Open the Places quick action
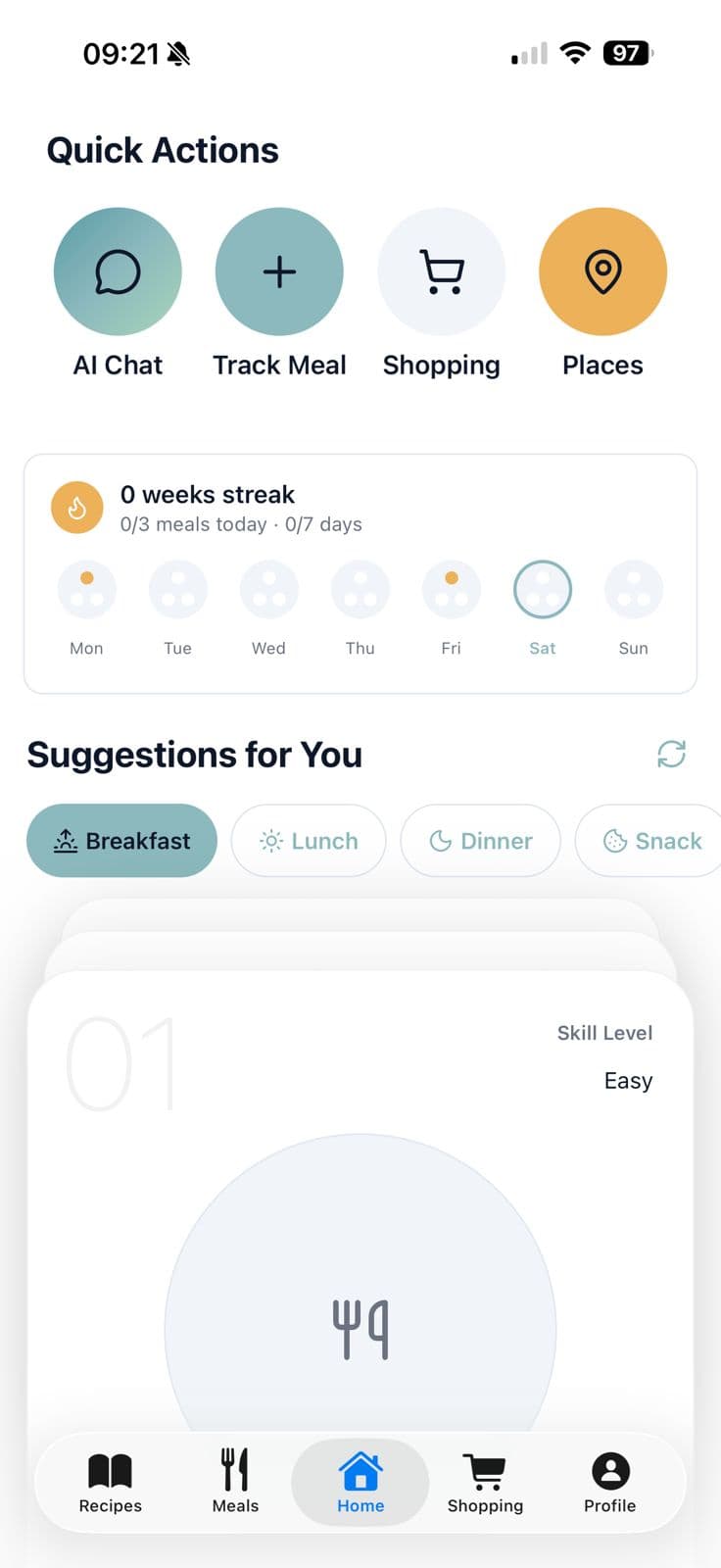This screenshot has height=1568, width=721. coord(602,271)
